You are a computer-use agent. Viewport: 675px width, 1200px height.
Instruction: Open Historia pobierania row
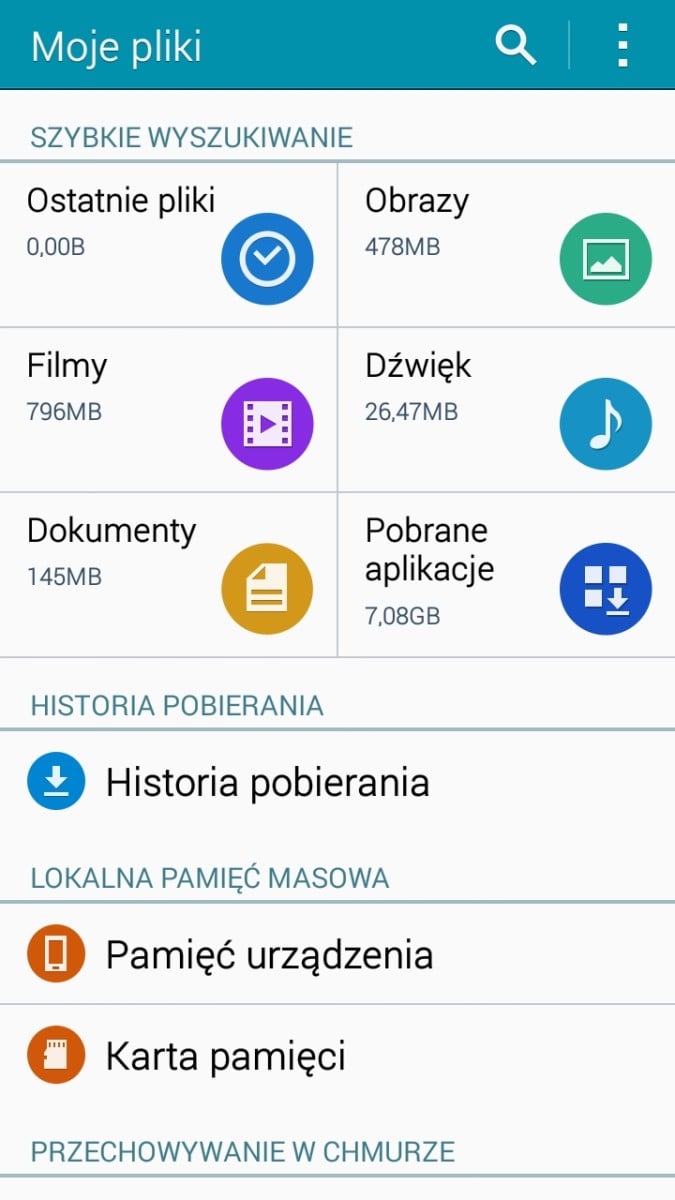337,782
